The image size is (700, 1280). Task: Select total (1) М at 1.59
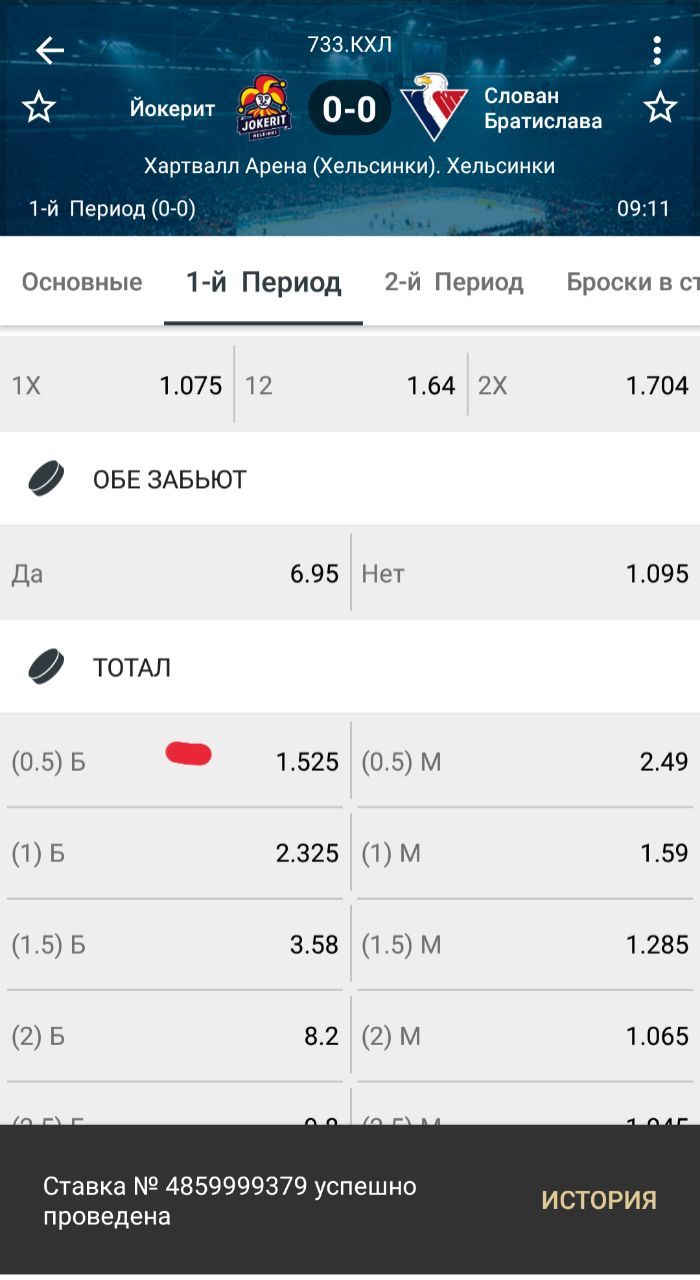525,853
